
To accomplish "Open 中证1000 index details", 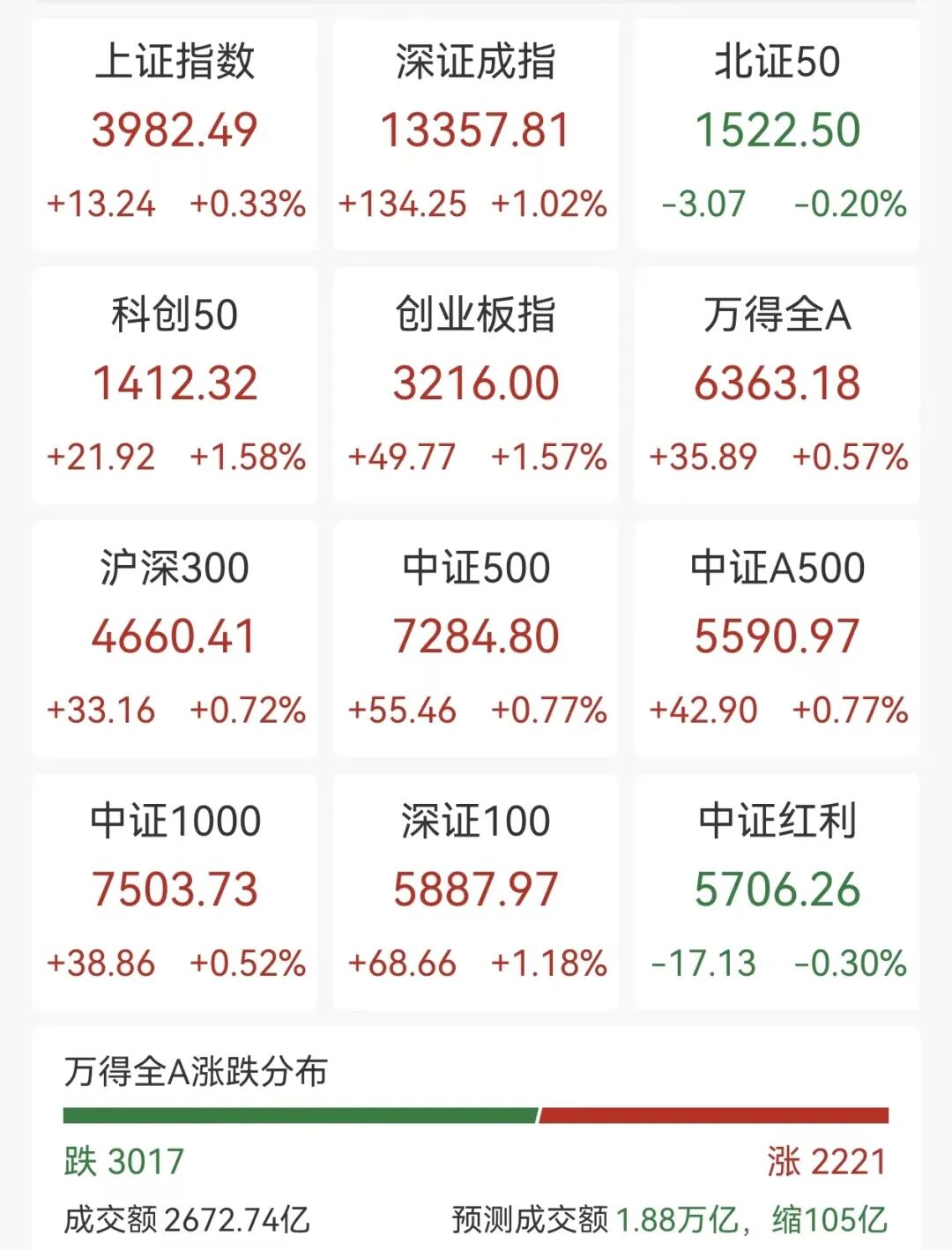I will (175, 891).
